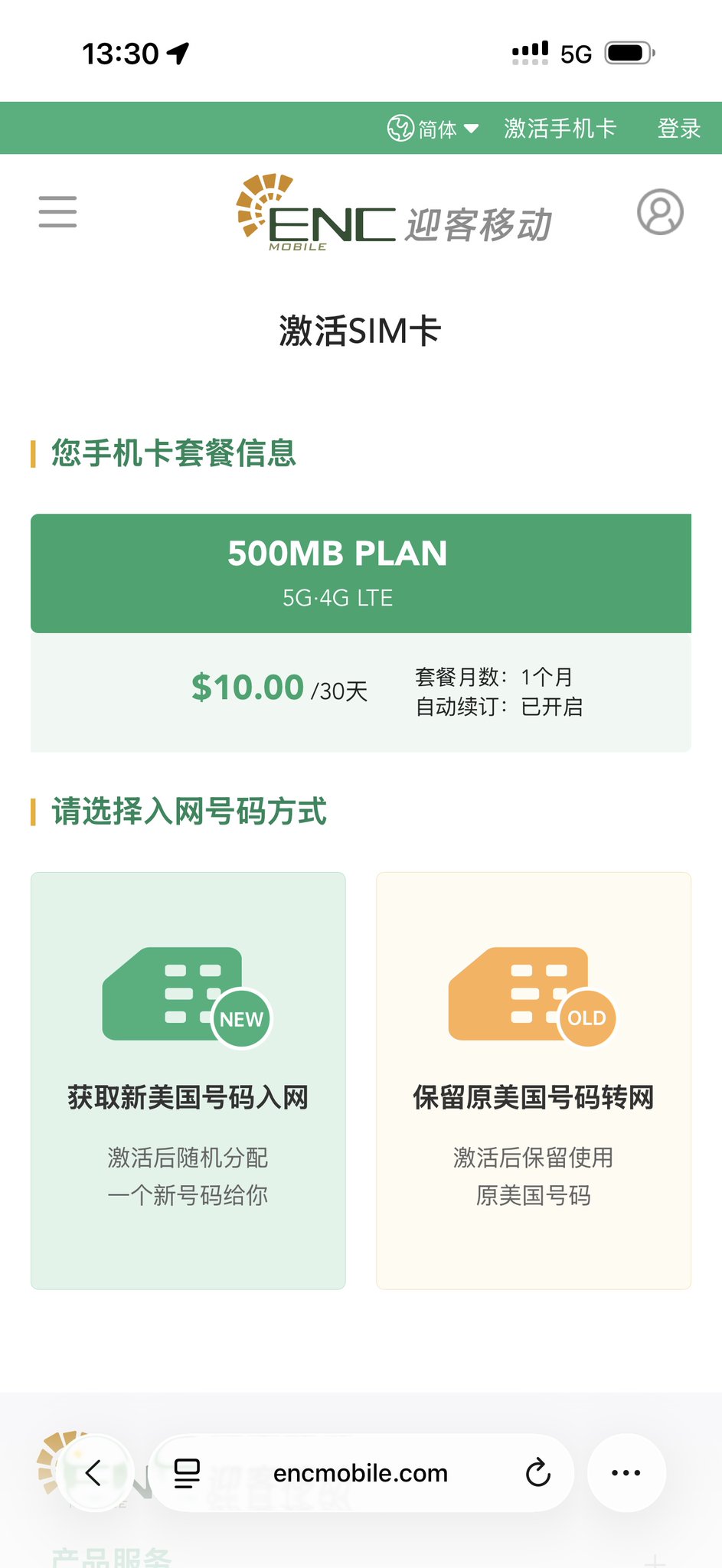Tap the encmobile.com address bar
This screenshot has width=722, height=1568.
point(361,1472)
